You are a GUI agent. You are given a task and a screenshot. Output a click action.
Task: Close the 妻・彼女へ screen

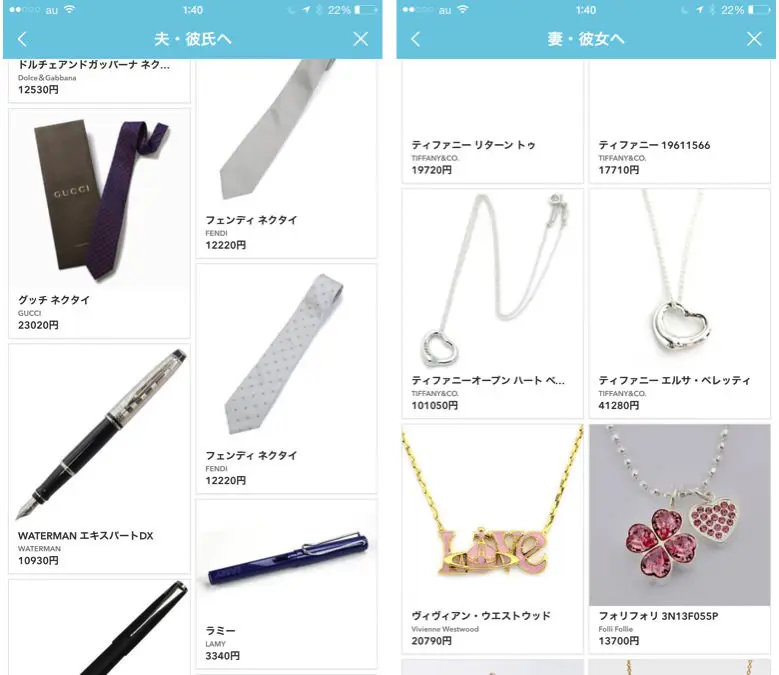pos(755,39)
